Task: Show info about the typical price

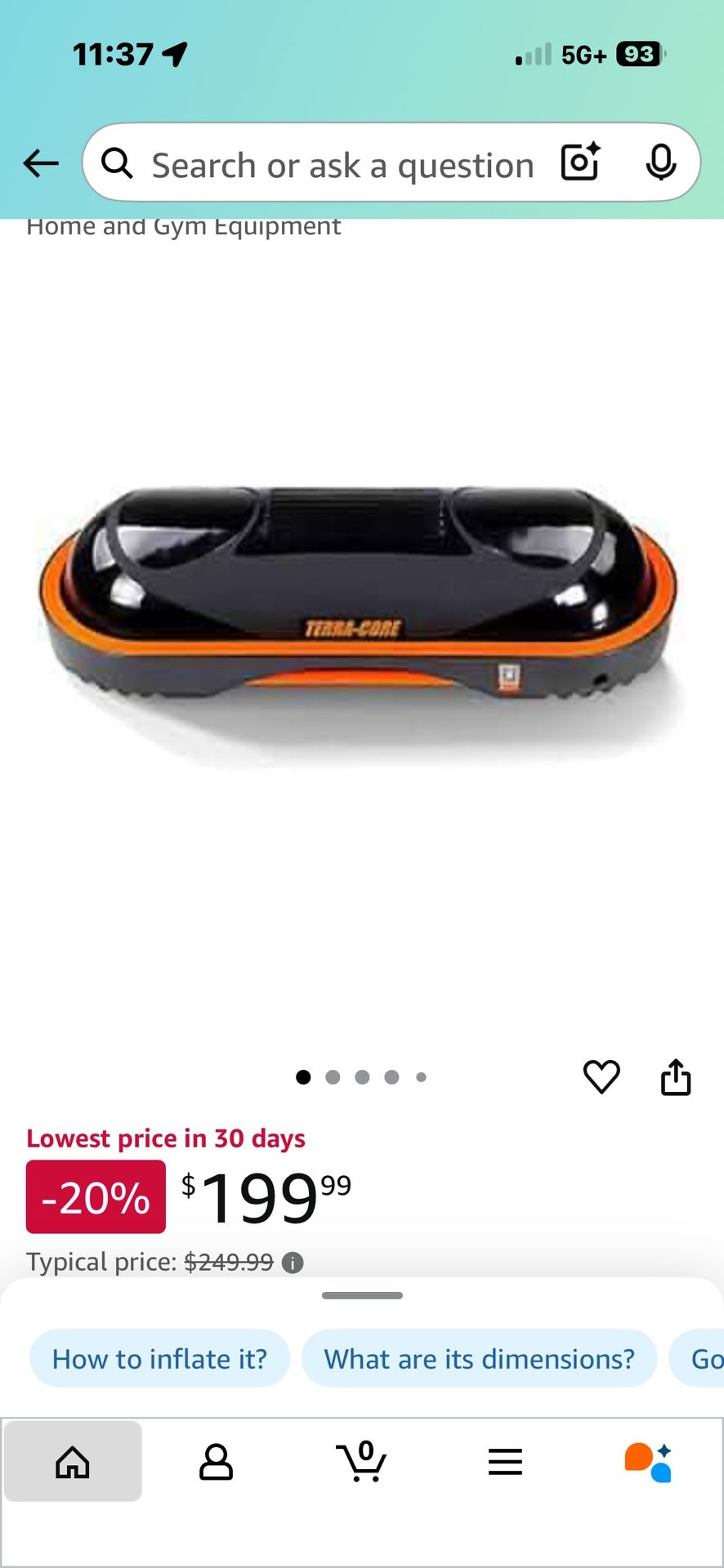Action: pos(293,1263)
